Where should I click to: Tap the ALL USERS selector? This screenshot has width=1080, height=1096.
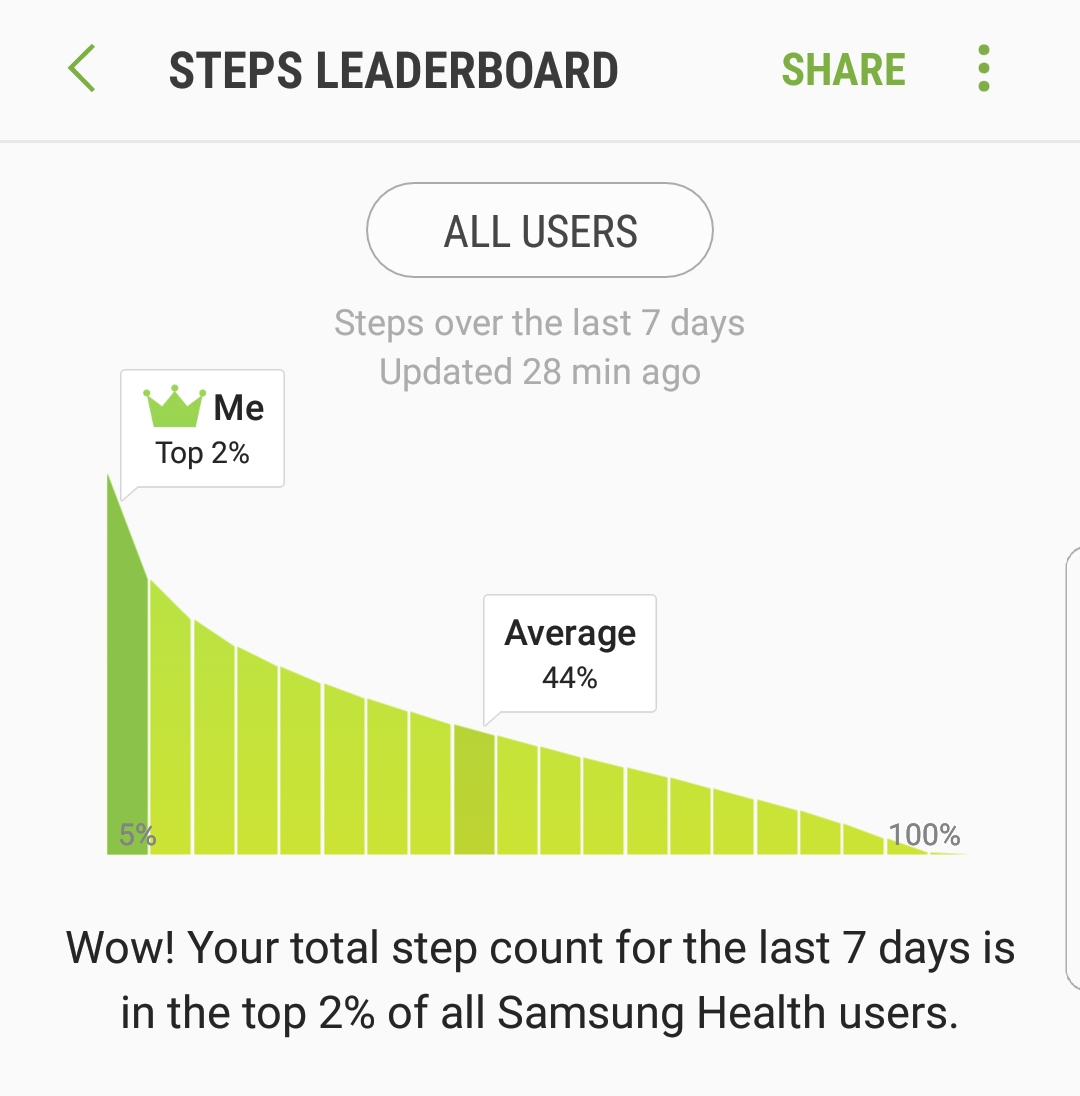pos(540,231)
